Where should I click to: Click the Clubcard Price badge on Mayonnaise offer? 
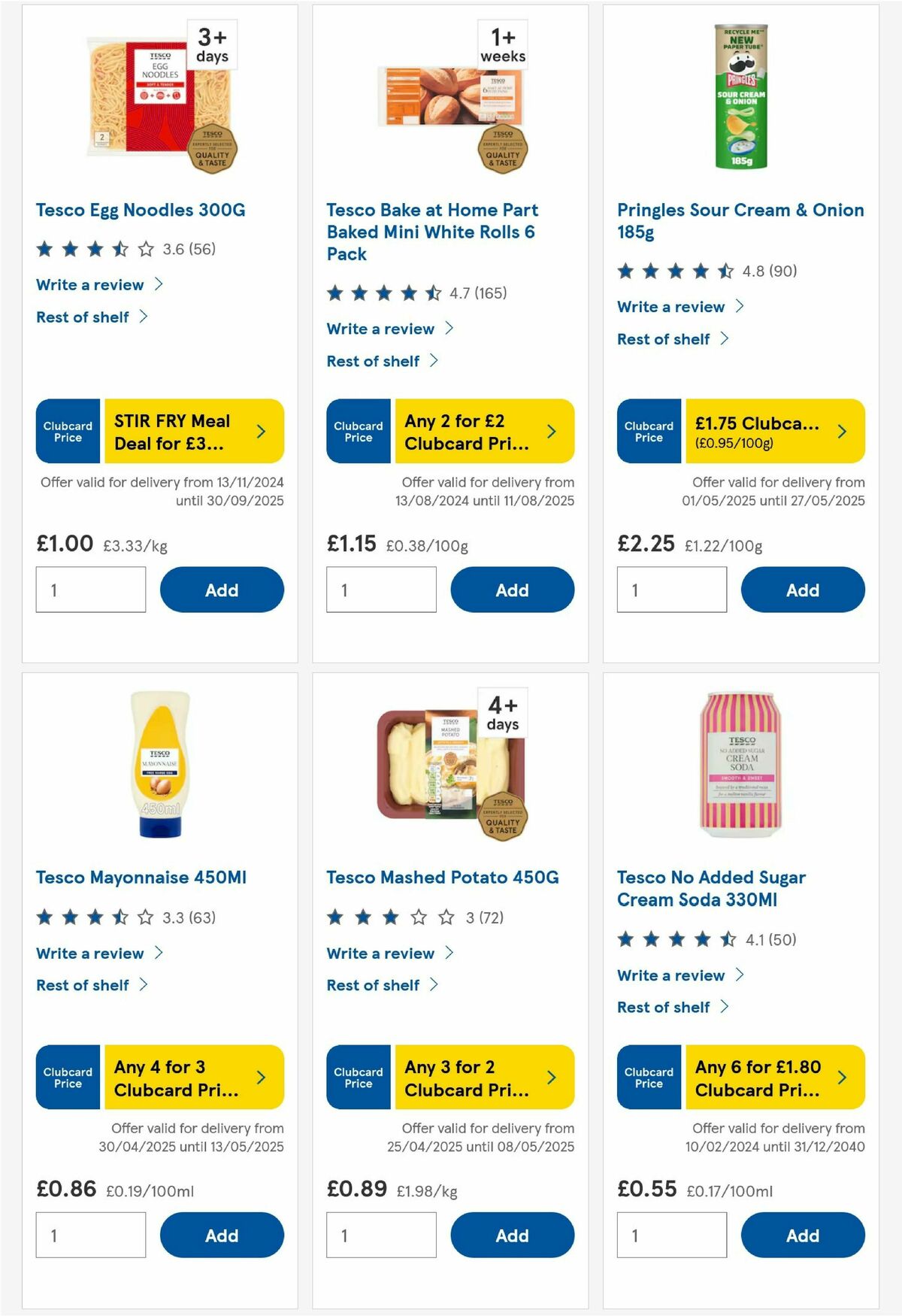[67, 1077]
